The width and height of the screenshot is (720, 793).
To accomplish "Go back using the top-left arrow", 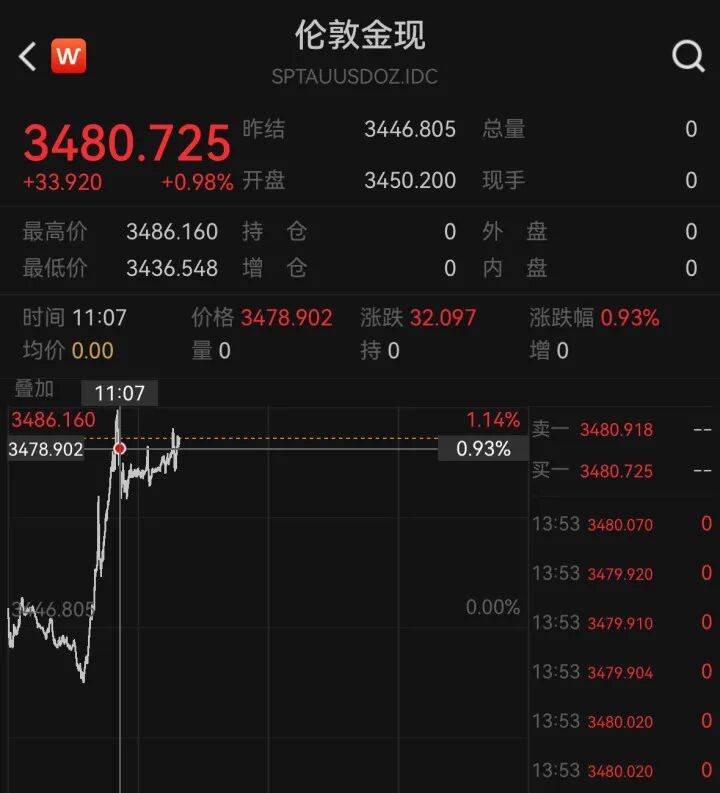I will pyautogui.click(x=28, y=56).
